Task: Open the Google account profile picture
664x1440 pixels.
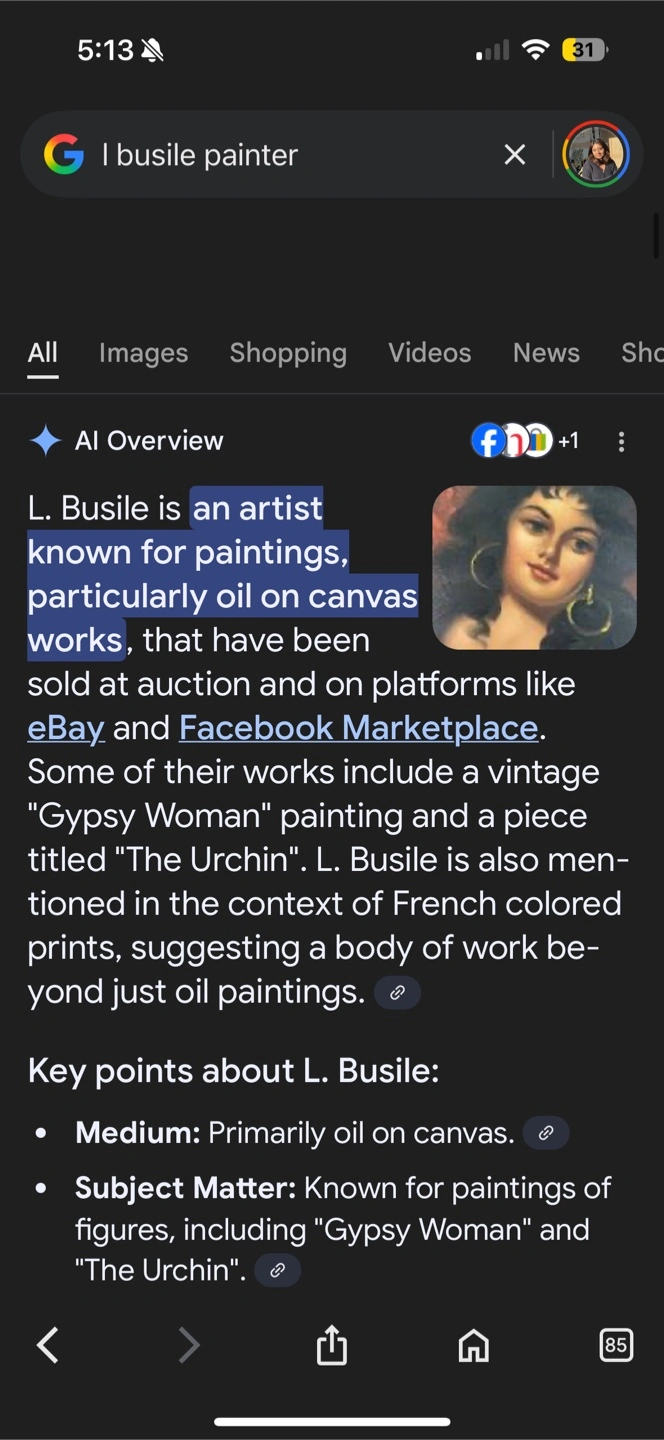Action: (596, 155)
